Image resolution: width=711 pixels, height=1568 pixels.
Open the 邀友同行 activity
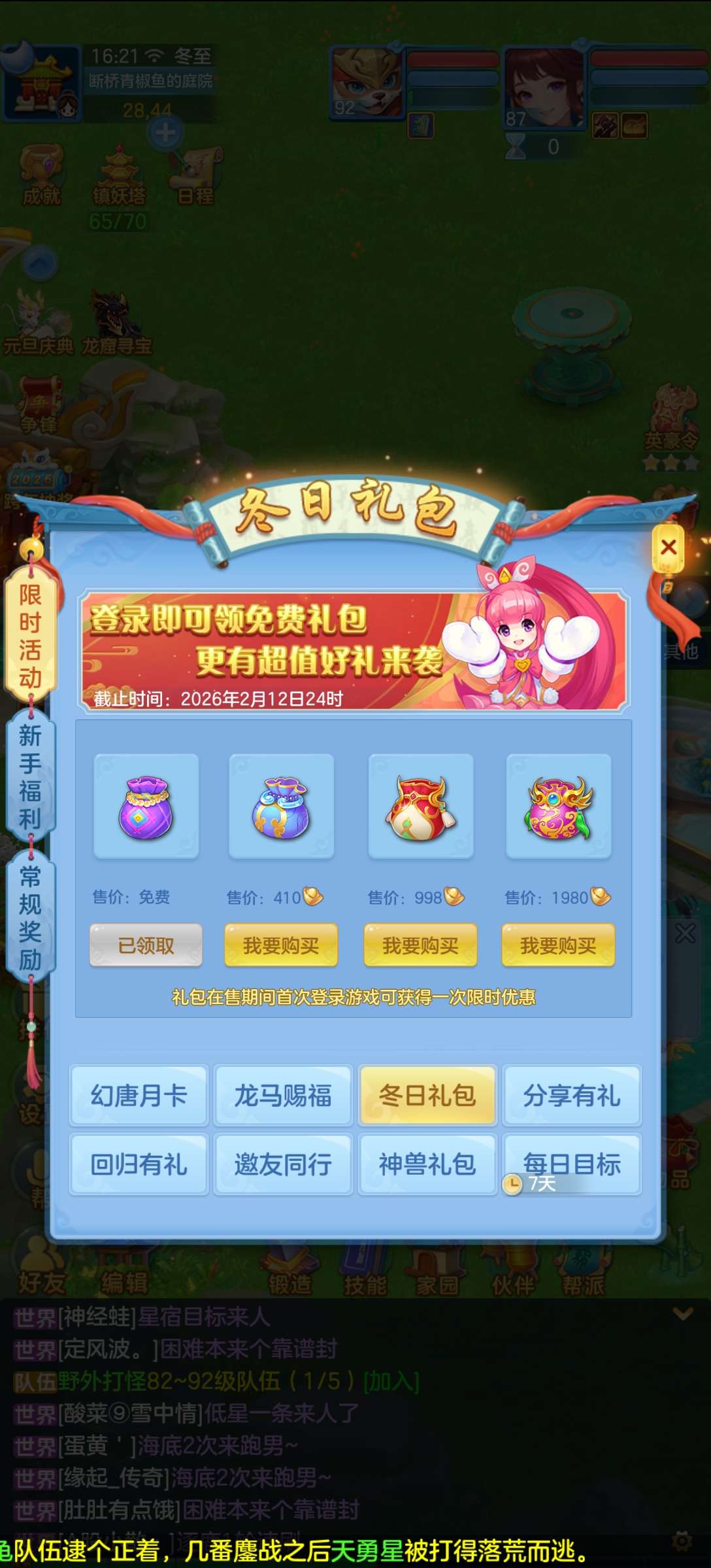[x=283, y=1164]
